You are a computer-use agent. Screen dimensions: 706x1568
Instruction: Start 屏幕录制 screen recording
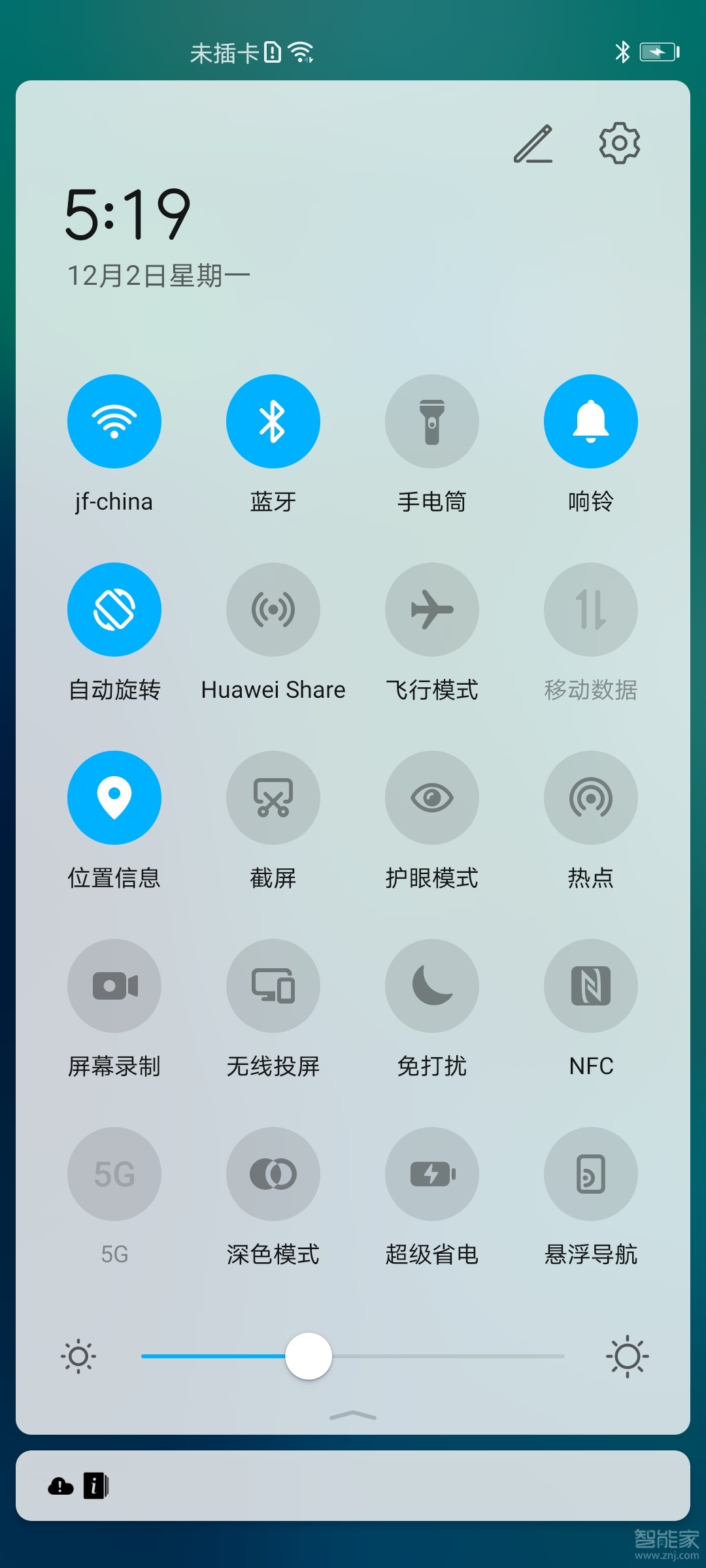pos(114,986)
